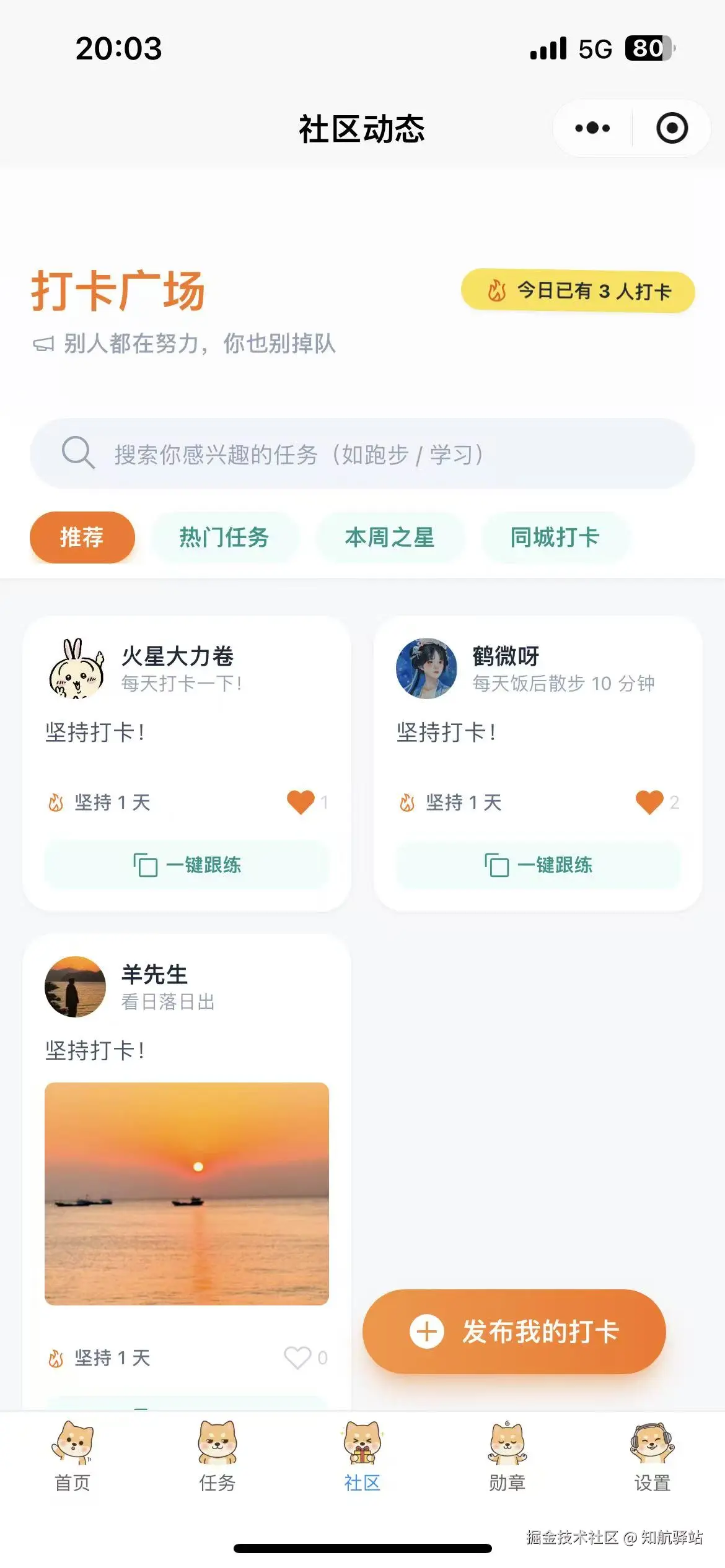Switch to 同城打卡
725x1568 pixels.
[555, 537]
